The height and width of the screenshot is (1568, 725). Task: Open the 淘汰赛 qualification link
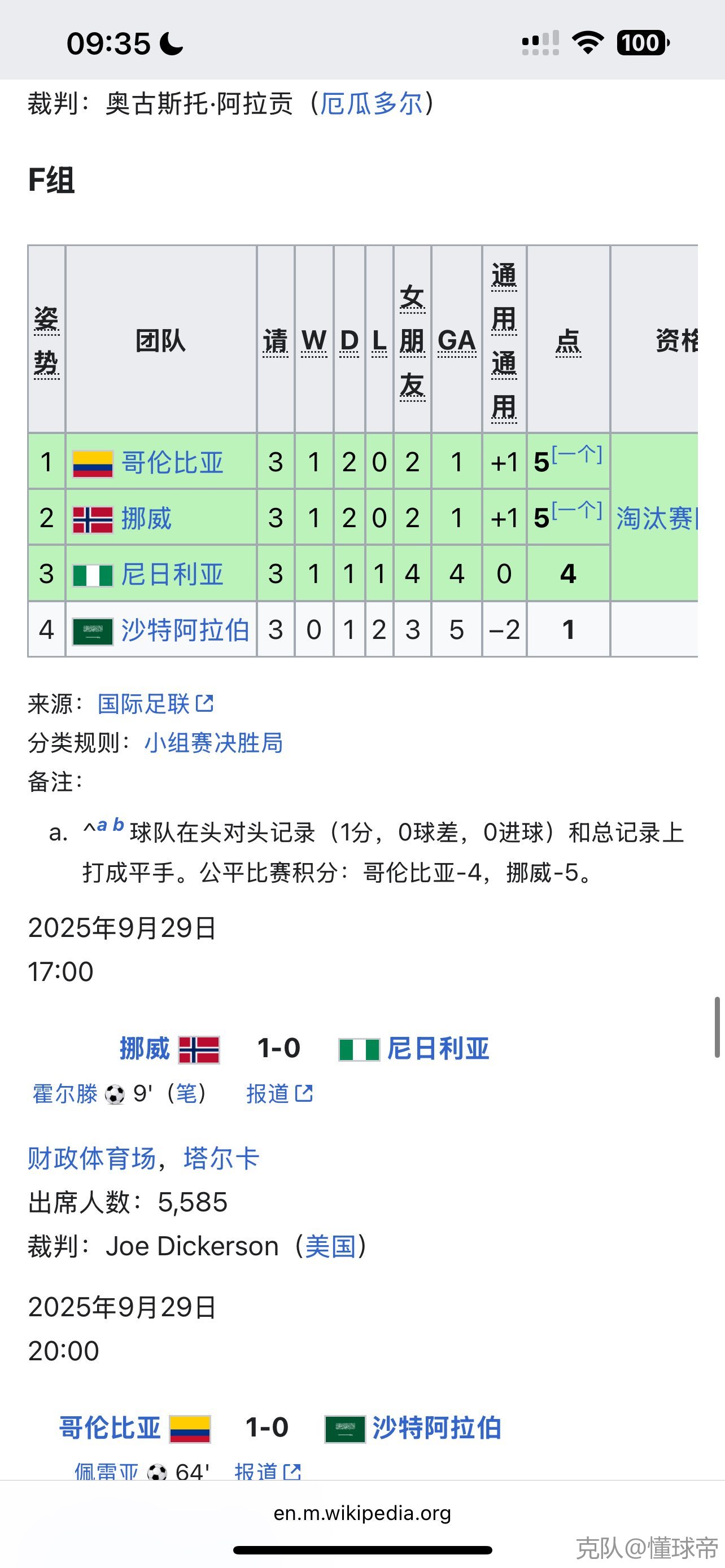point(656,519)
